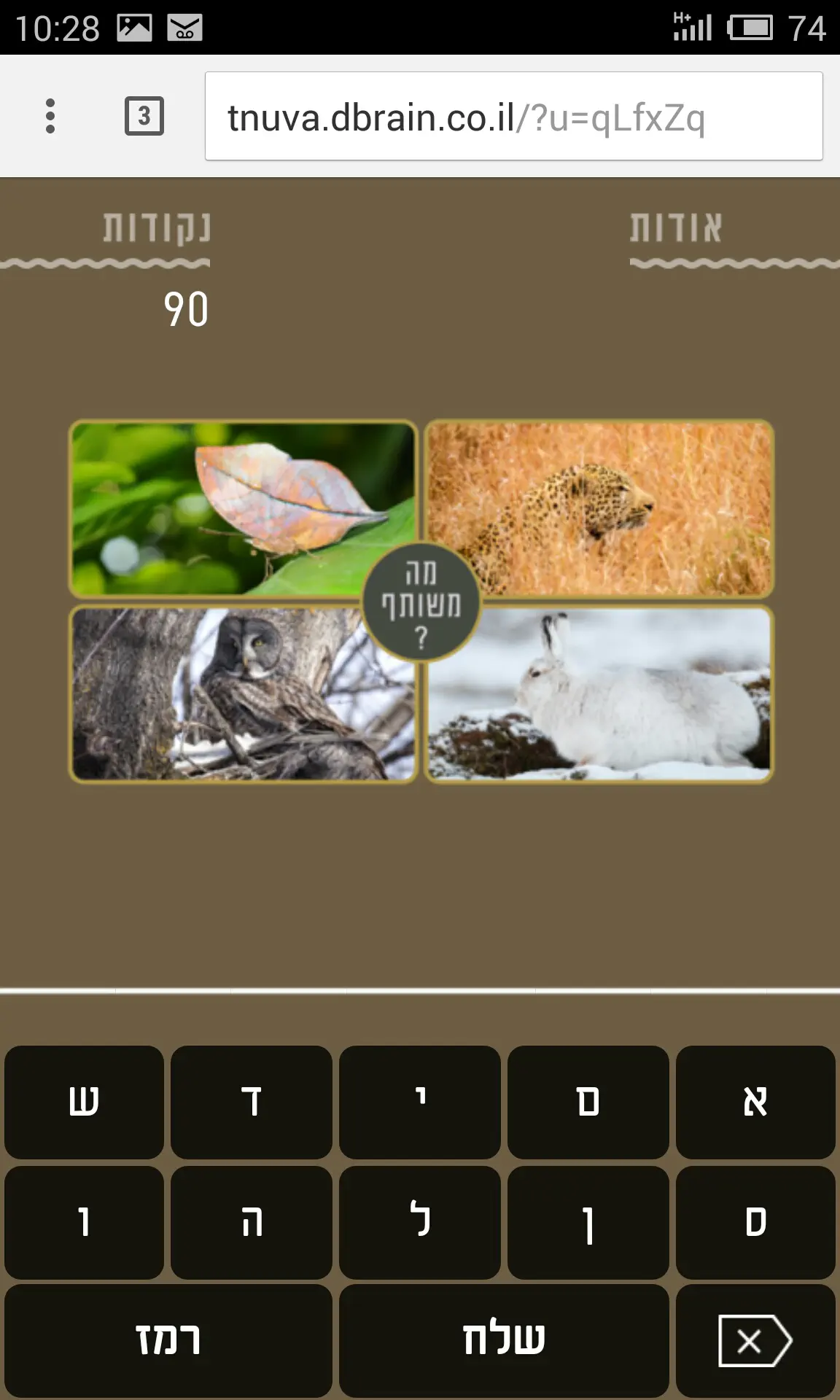
Task: Tap the letter ה key
Action: (x=252, y=1222)
